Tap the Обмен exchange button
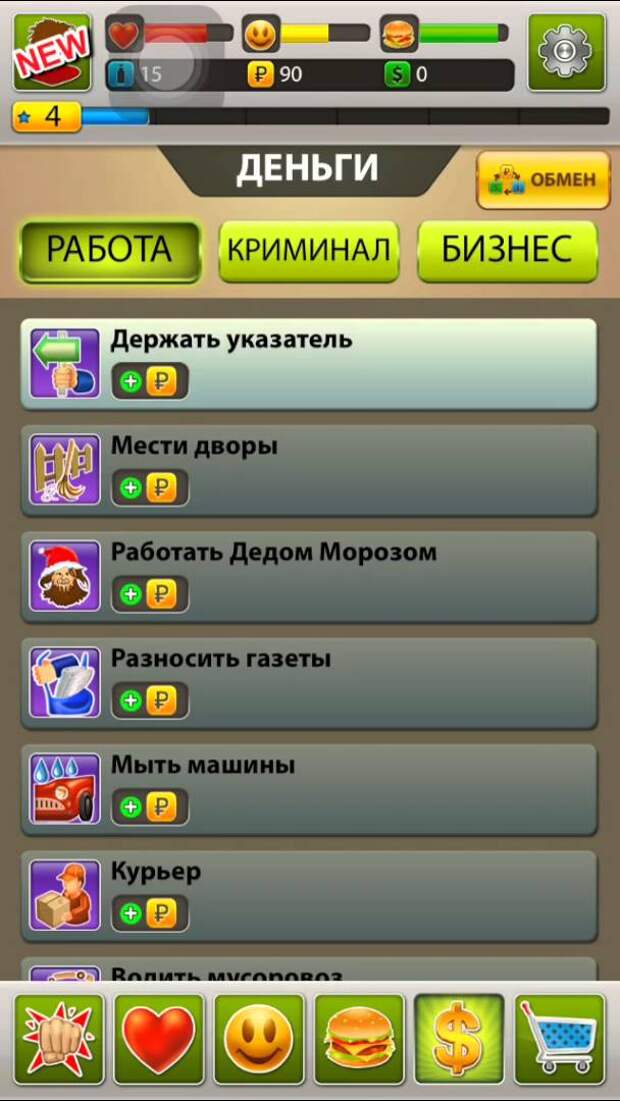Screen dimensions: 620x1101 [x=542, y=180]
